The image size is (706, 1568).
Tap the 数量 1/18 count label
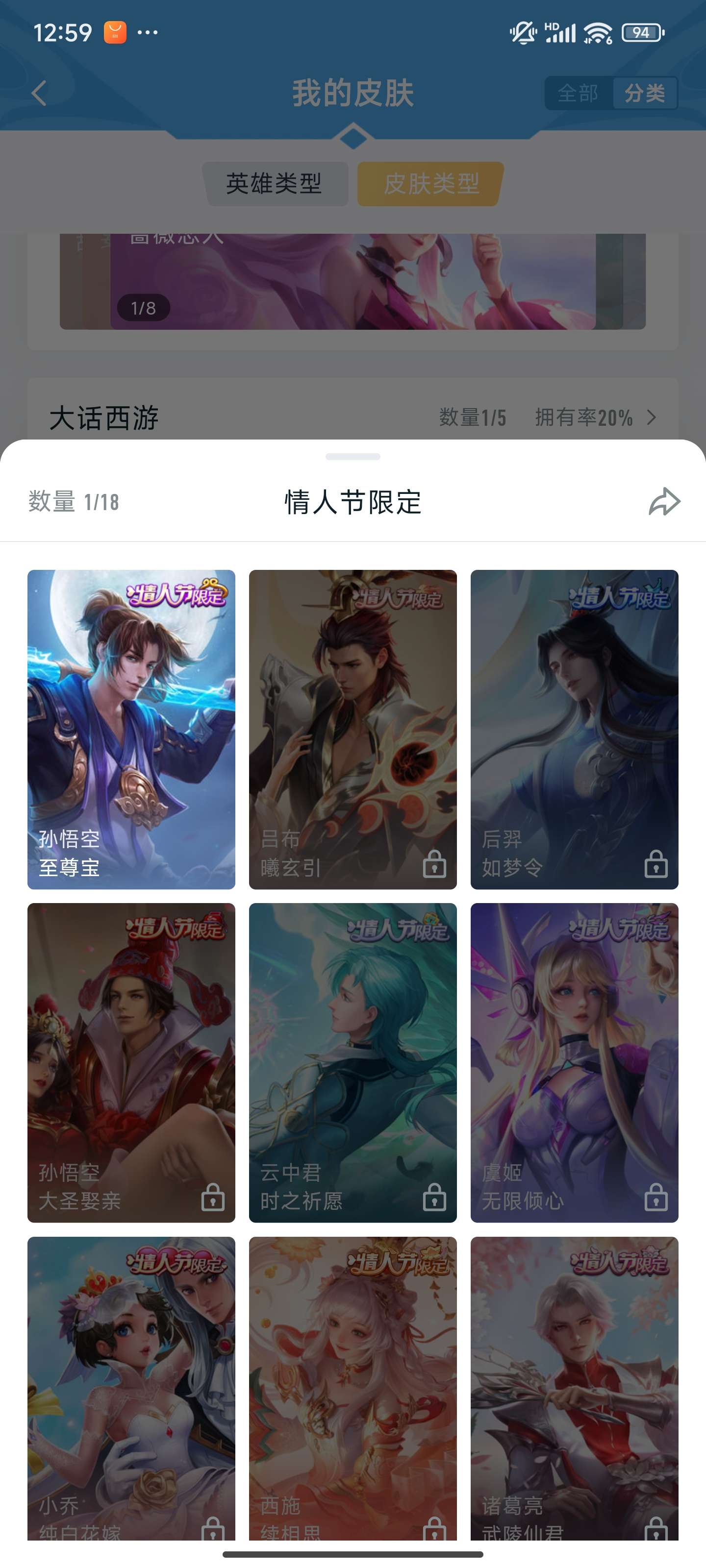[73, 502]
